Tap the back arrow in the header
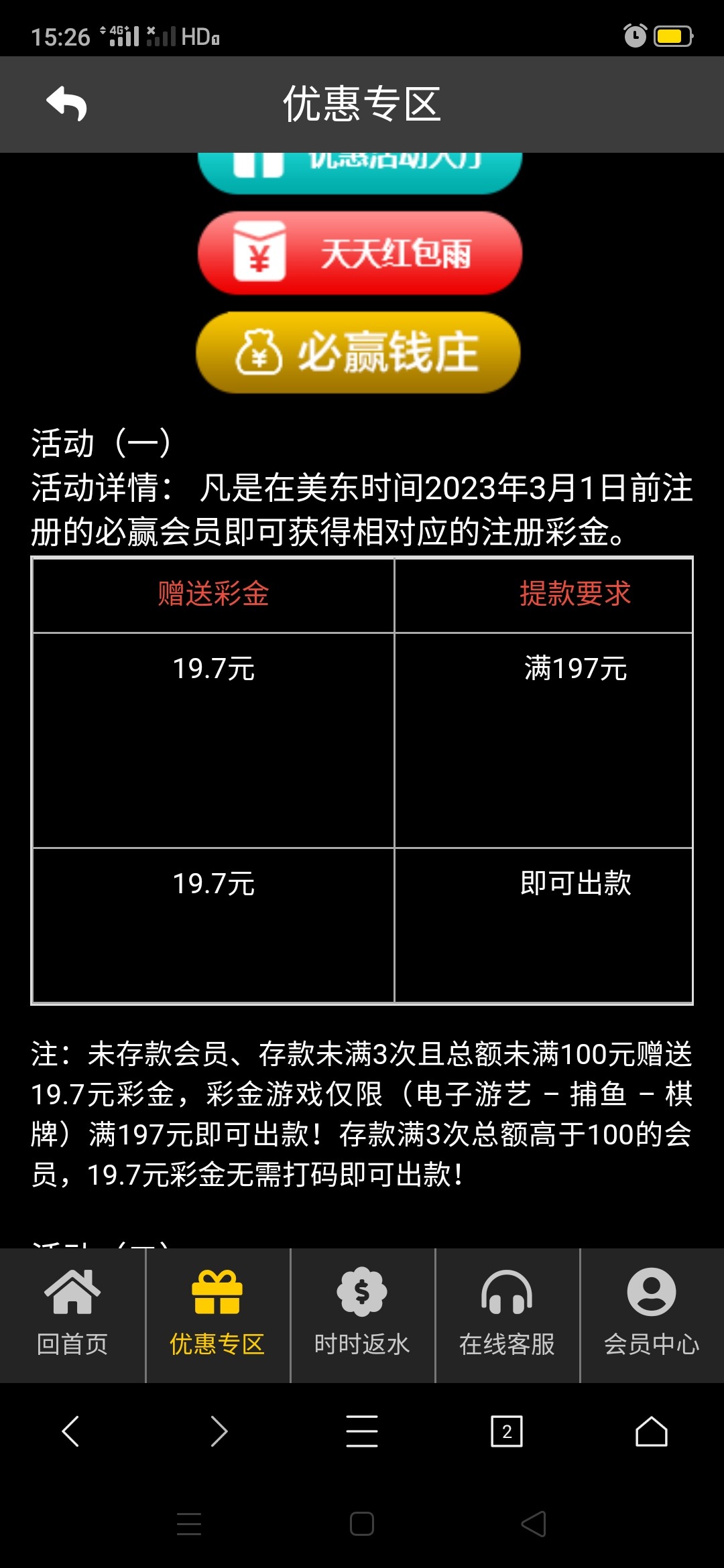 point(67,104)
